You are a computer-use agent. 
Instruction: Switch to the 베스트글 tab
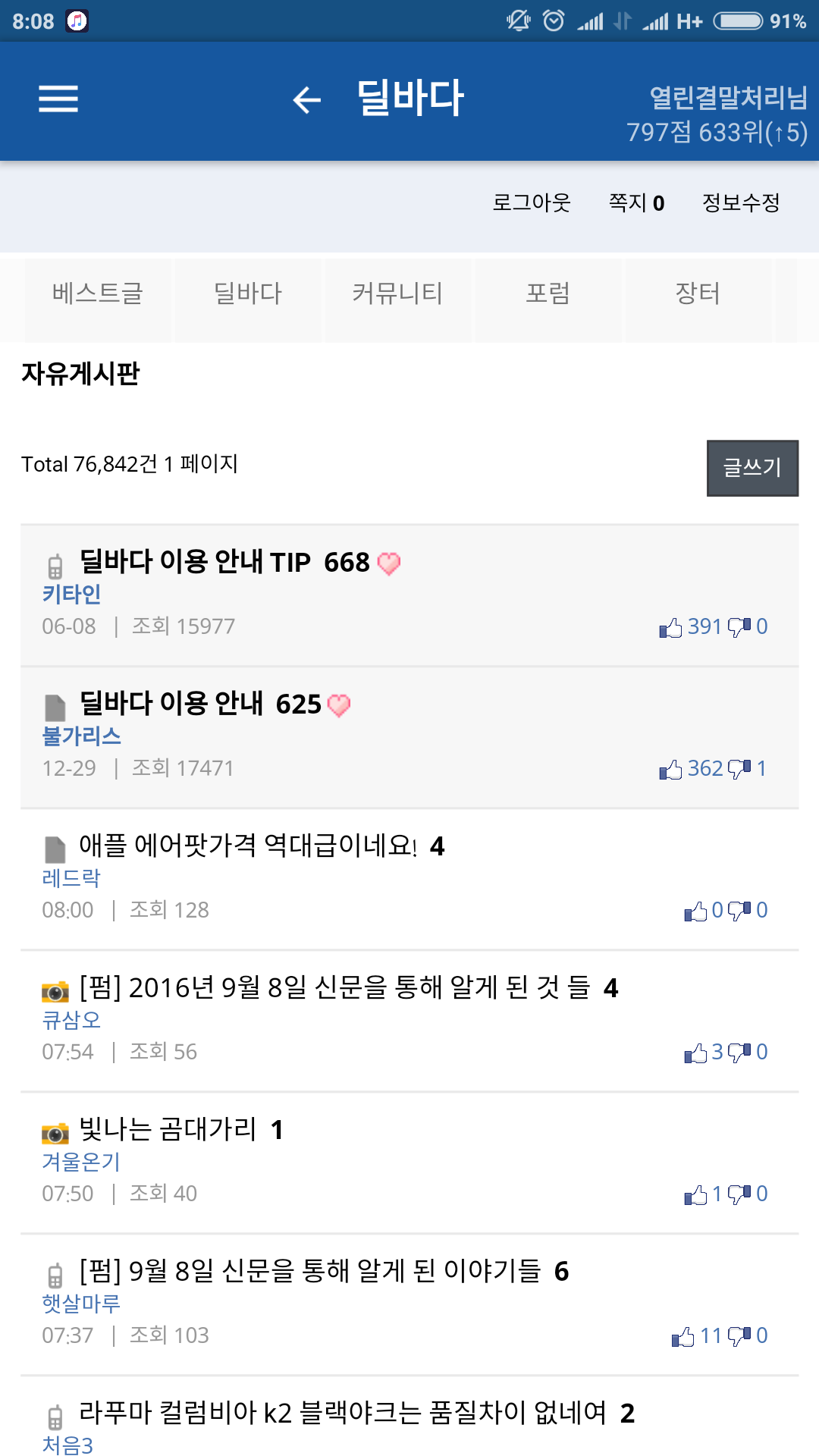pos(98,293)
